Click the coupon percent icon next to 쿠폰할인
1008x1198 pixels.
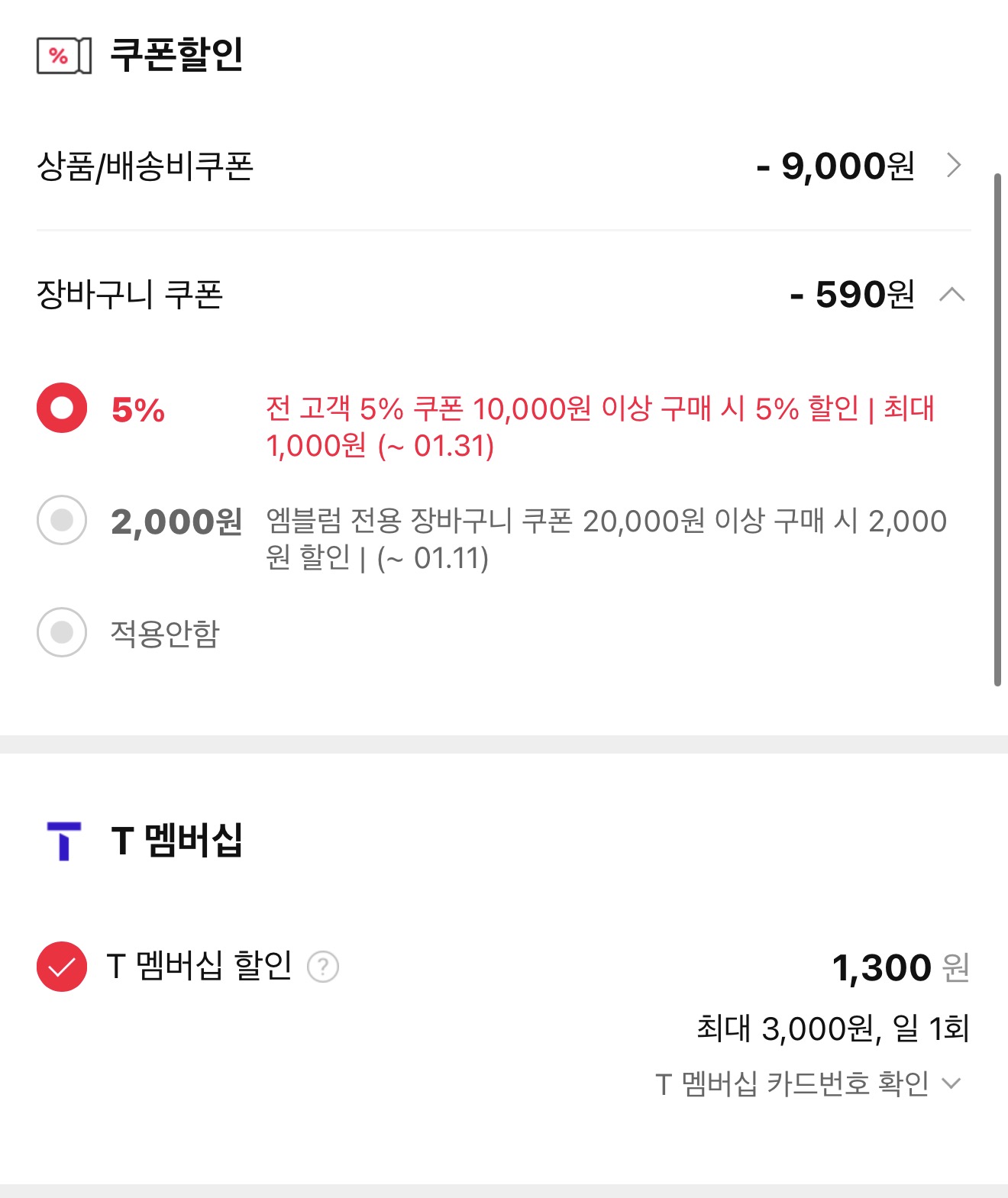click(x=60, y=53)
